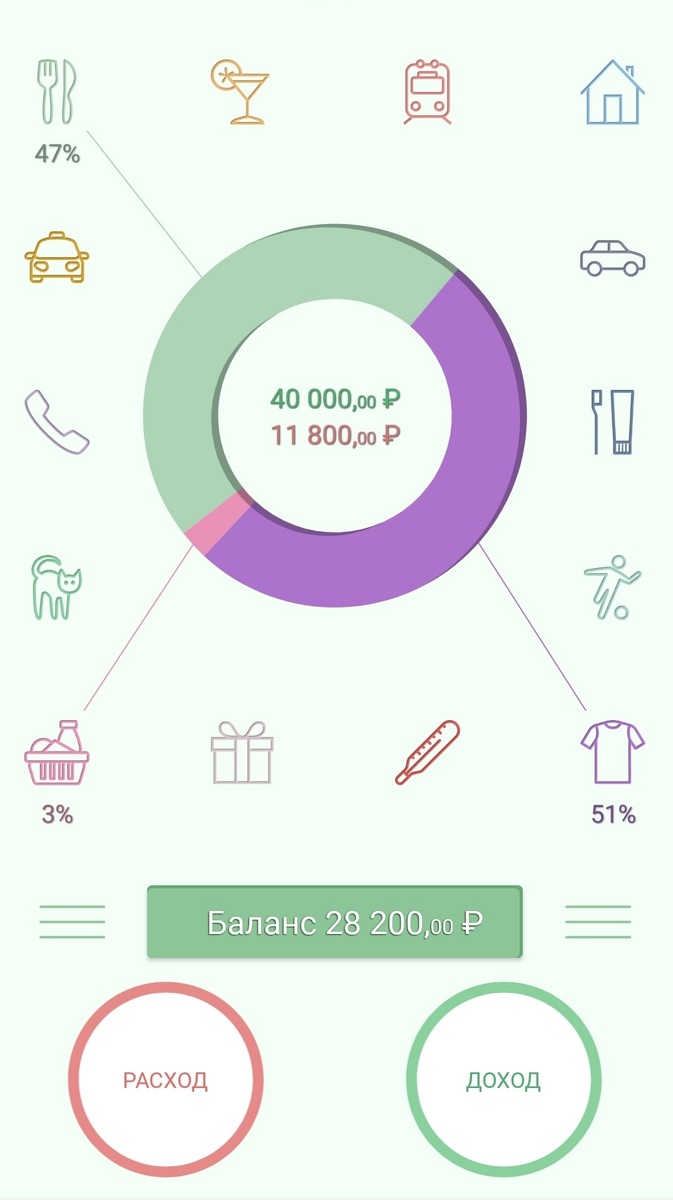Choose the soccer sports category
The image size is (673, 1200).
point(612,588)
